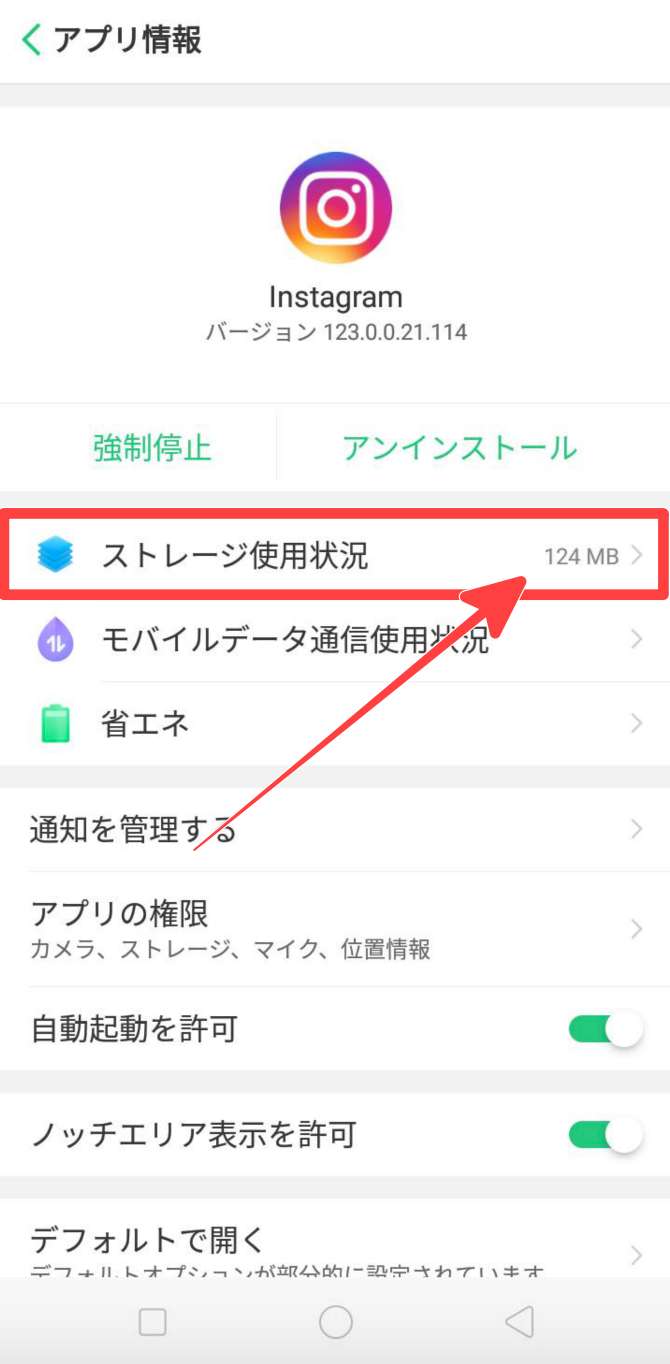View アプリの権限 permissions
Screen dimensions: 670x1364
pyautogui.click(x=335, y=929)
